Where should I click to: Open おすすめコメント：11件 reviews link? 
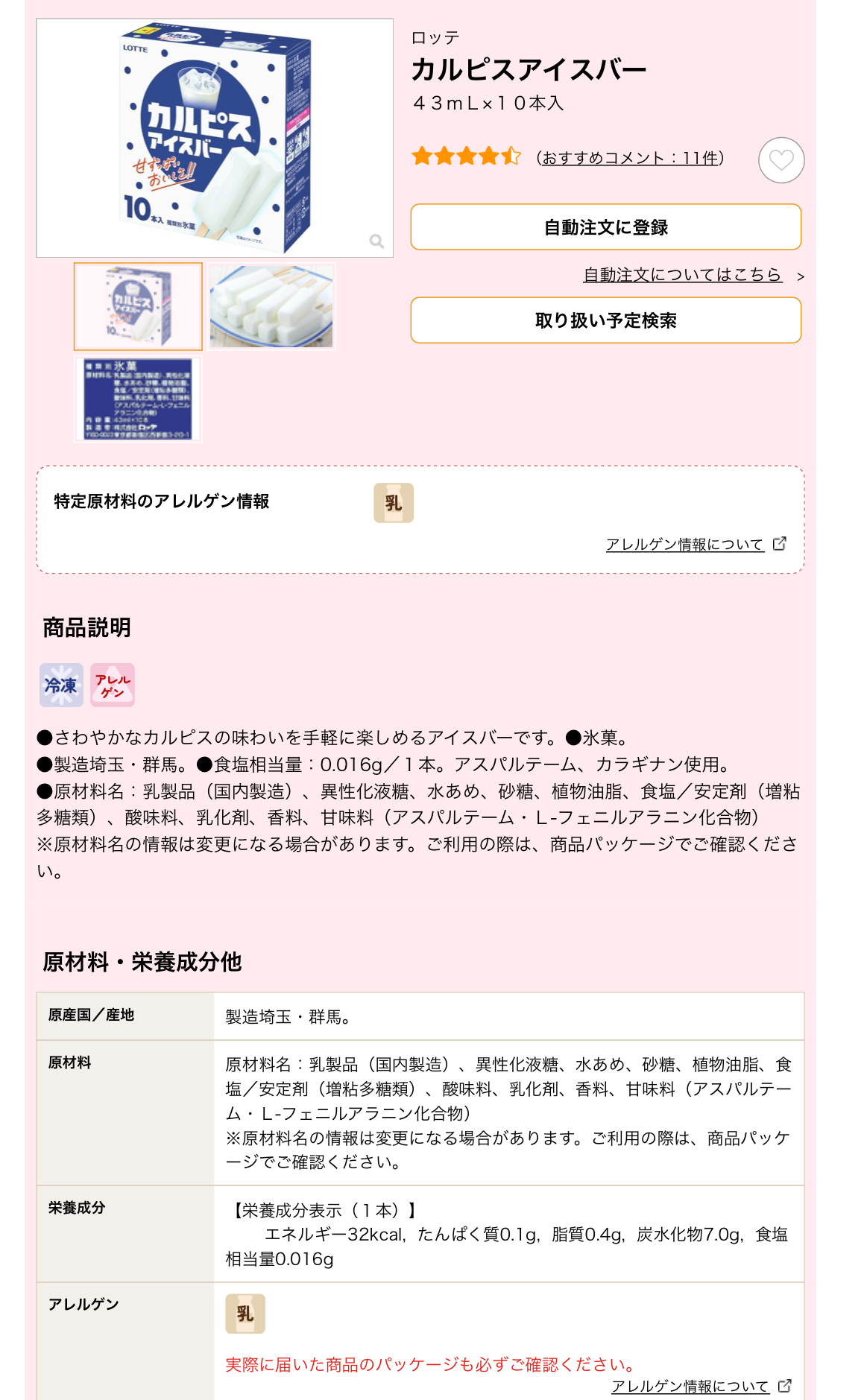click(630, 158)
